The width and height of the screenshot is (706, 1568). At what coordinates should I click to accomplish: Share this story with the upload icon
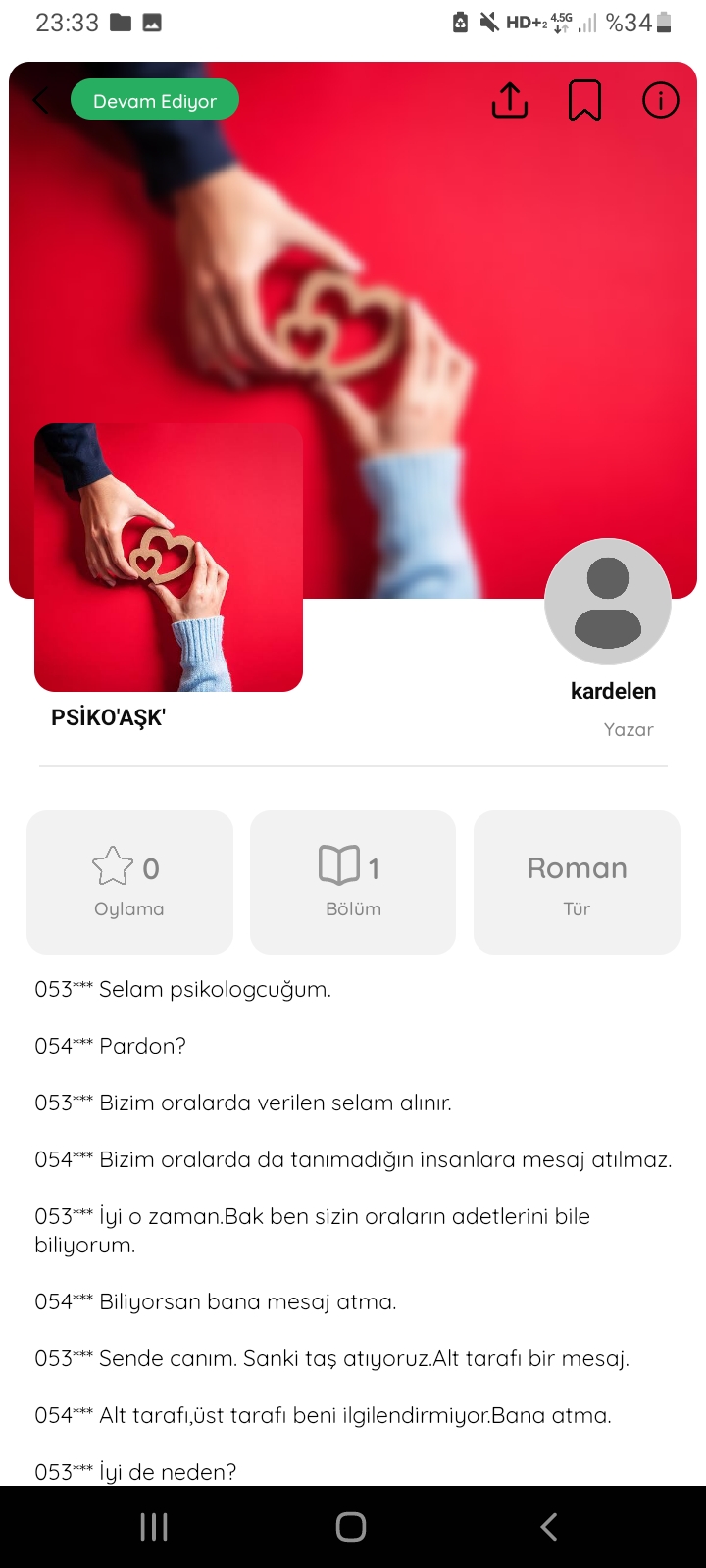[510, 100]
